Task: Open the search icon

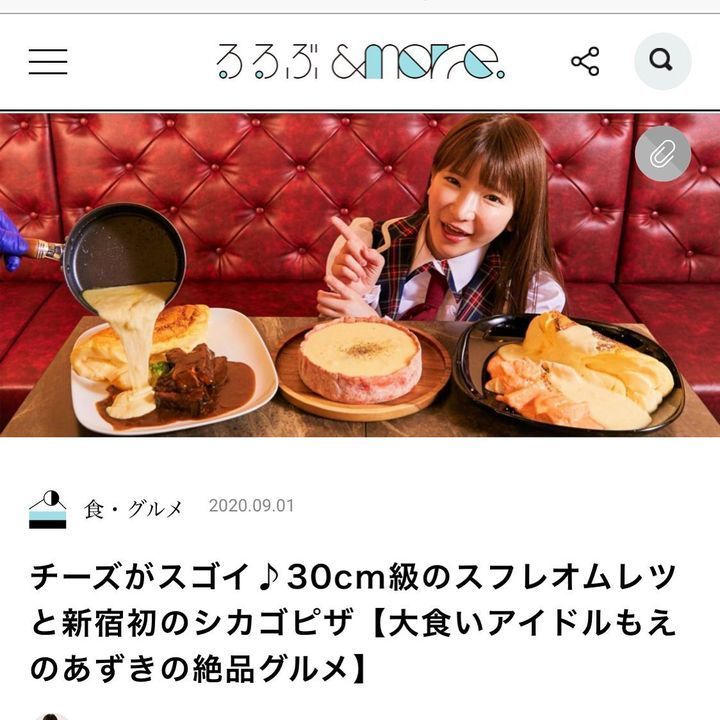Action: (662, 61)
